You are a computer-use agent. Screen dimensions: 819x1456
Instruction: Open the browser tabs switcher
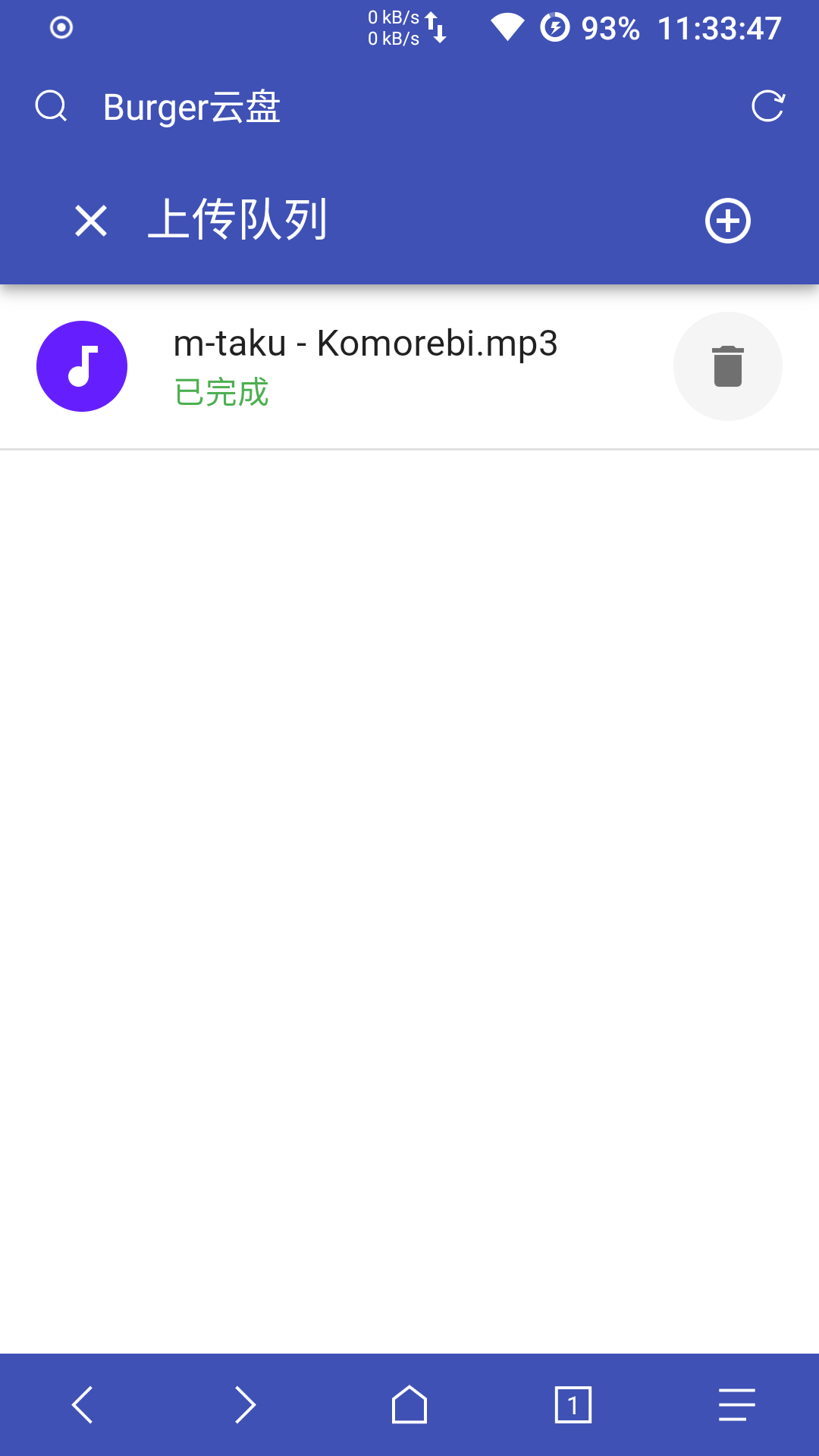pyautogui.click(x=573, y=1404)
